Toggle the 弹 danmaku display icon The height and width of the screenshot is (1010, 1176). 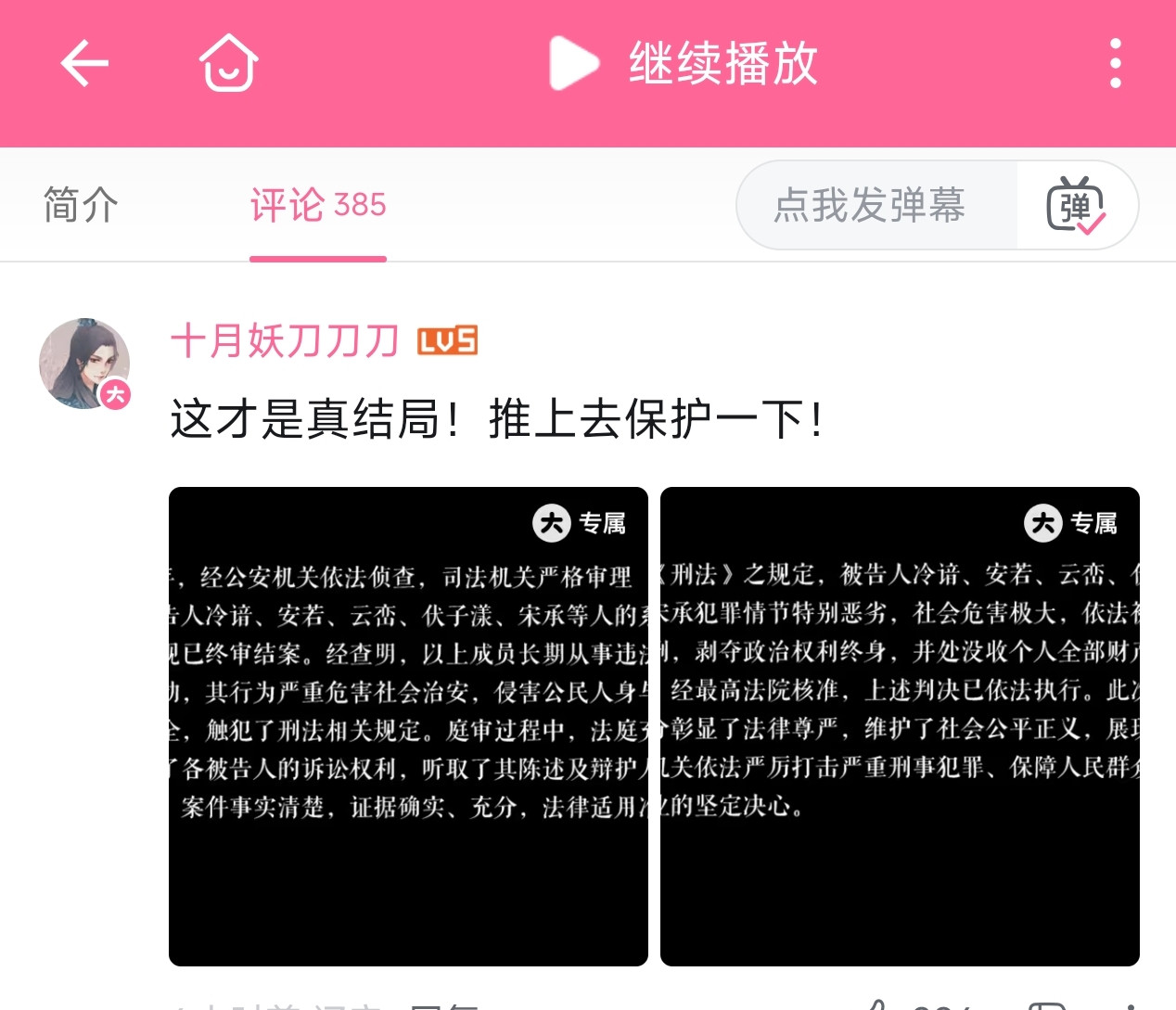coord(1076,205)
